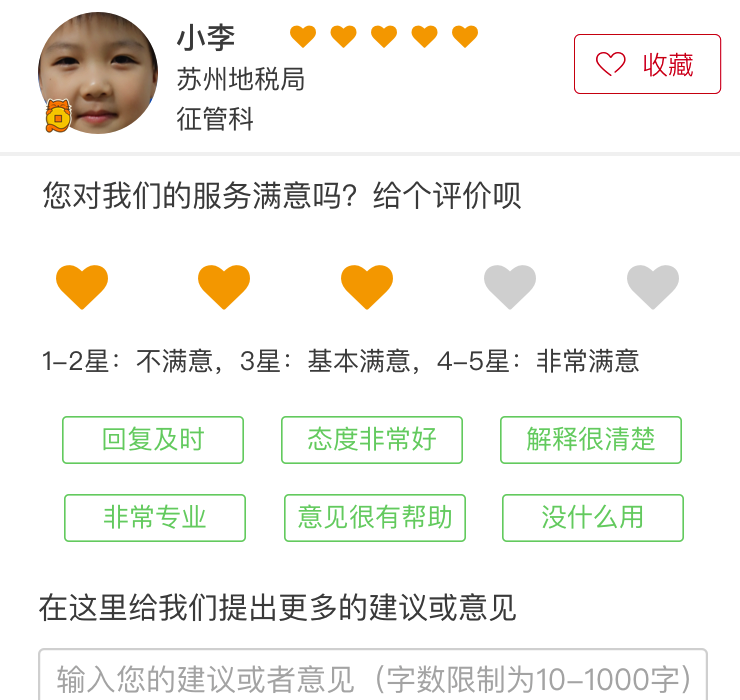Choose the 态度非常好 tag
This screenshot has width=740, height=700.
(x=372, y=440)
